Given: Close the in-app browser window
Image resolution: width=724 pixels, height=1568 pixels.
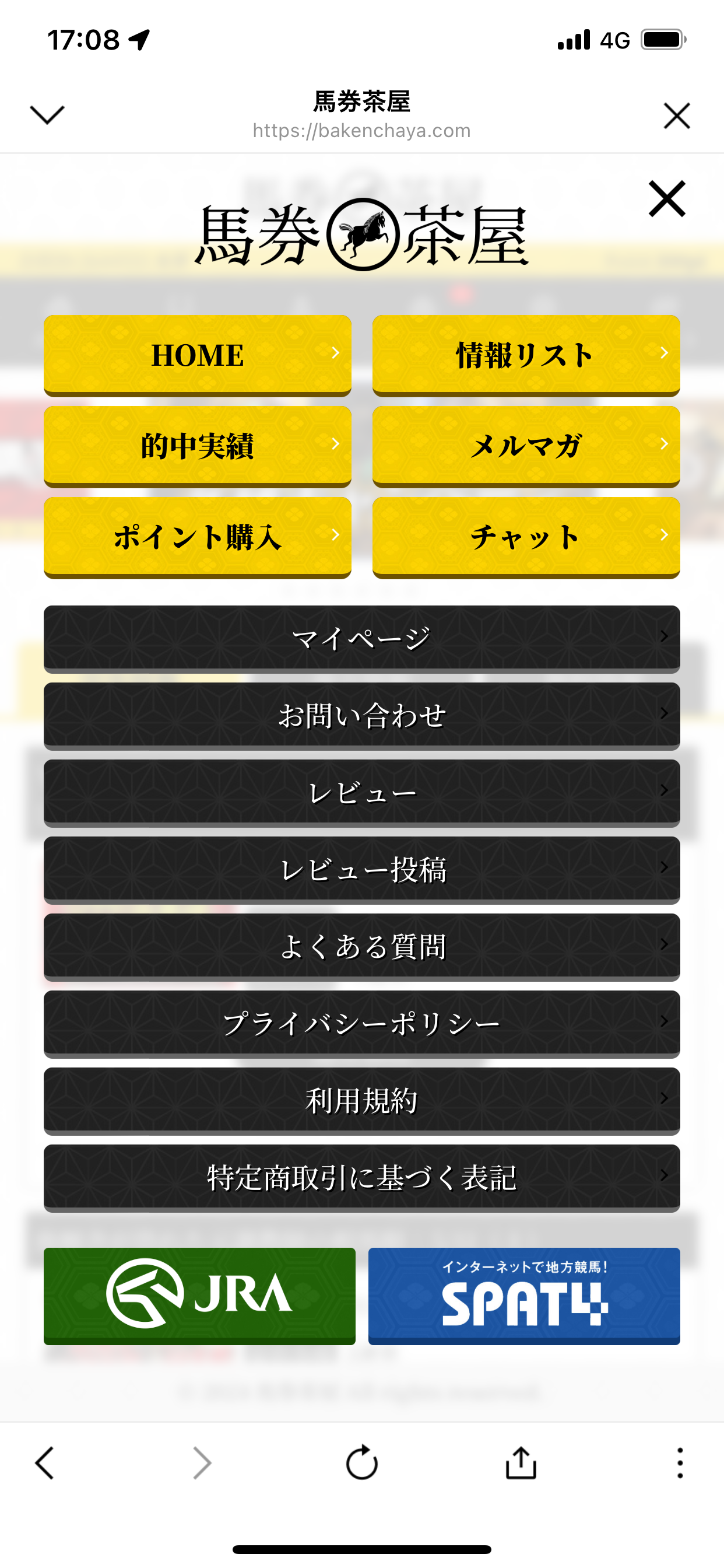Looking at the screenshot, I should (677, 116).
